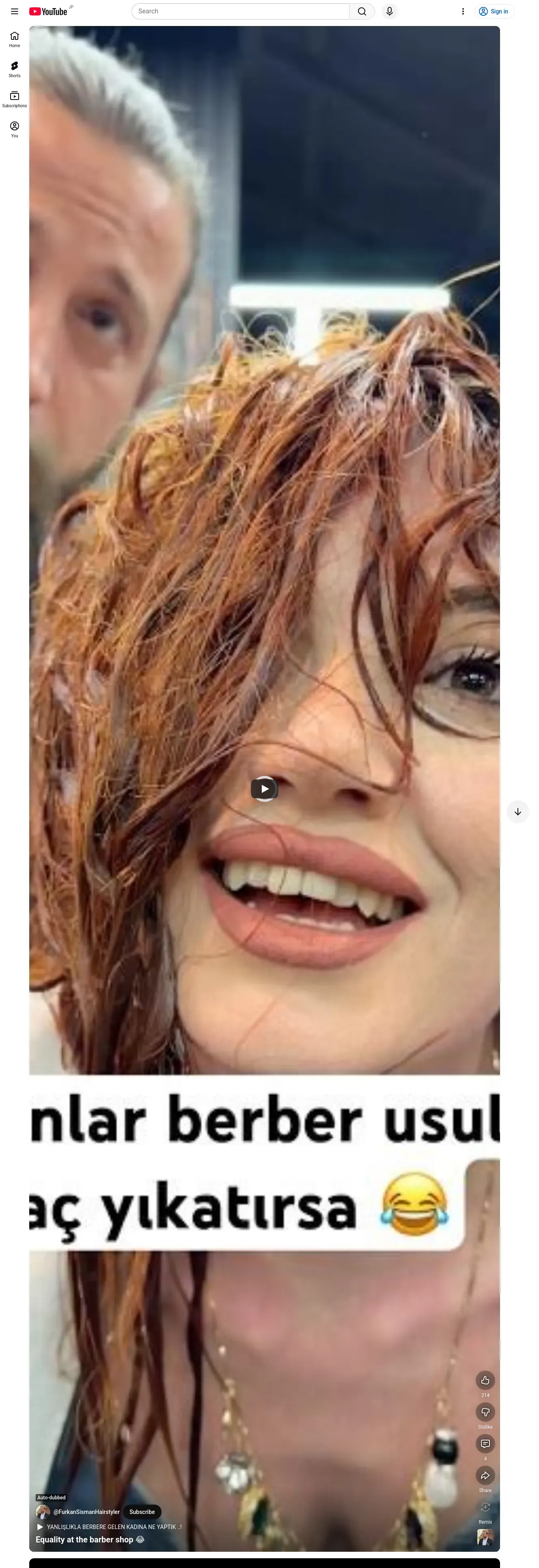Sign in to YouTube
Screen dimensions: 539x1568
(x=494, y=11)
